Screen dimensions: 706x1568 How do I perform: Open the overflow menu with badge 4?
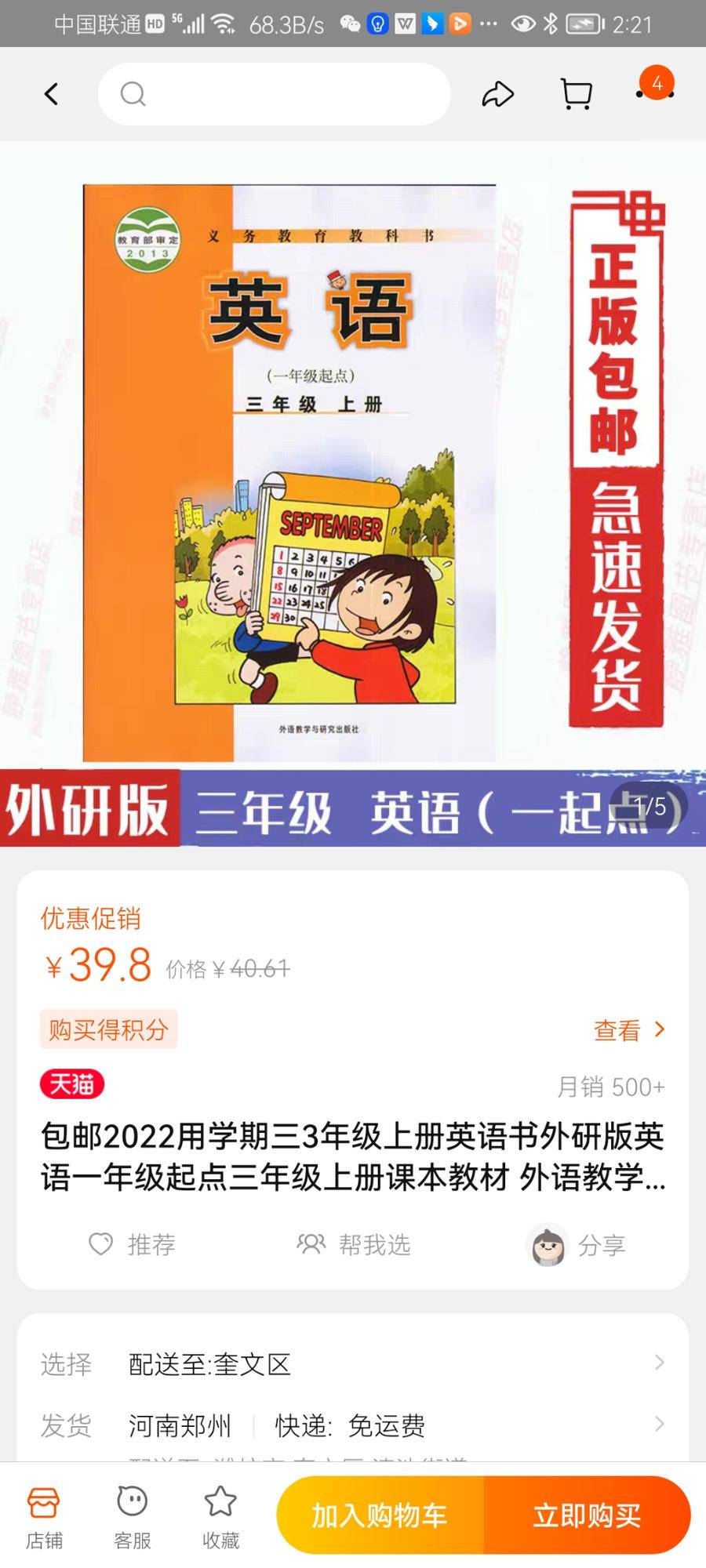655,93
